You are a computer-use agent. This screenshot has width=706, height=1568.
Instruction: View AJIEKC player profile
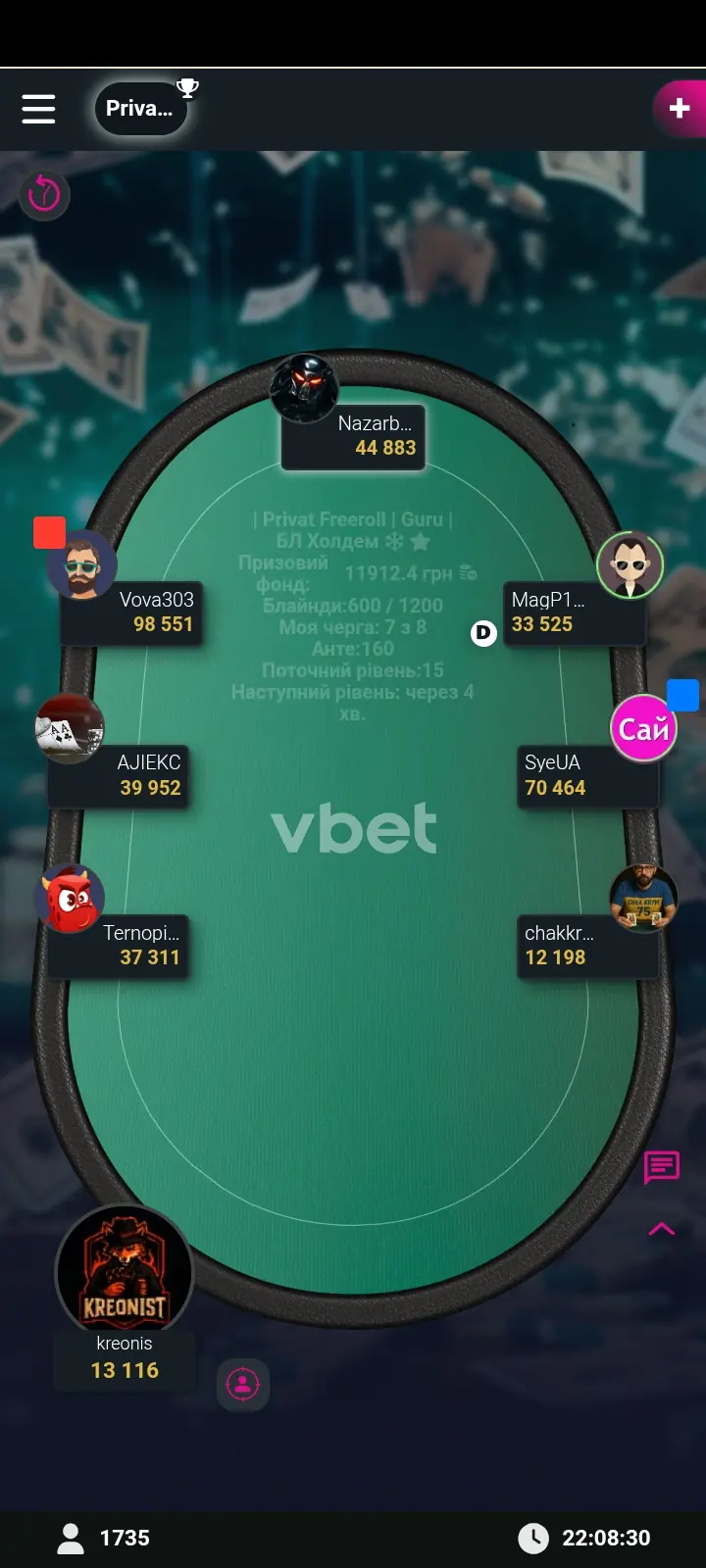pyautogui.click(x=69, y=728)
